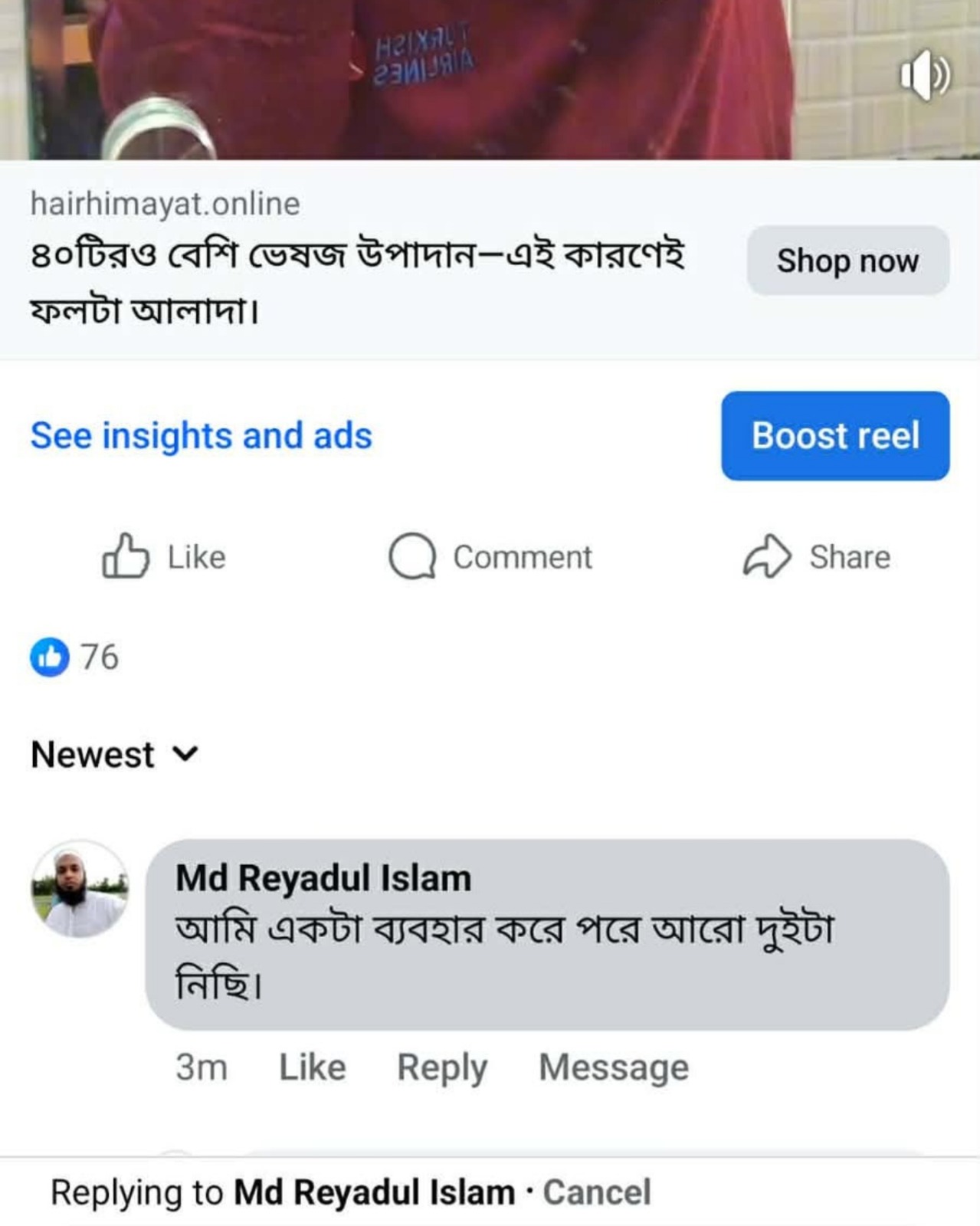Image resolution: width=980 pixels, height=1226 pixels.
Task: Open comments via Comment bubble icon
Action: tap(413, 557)
